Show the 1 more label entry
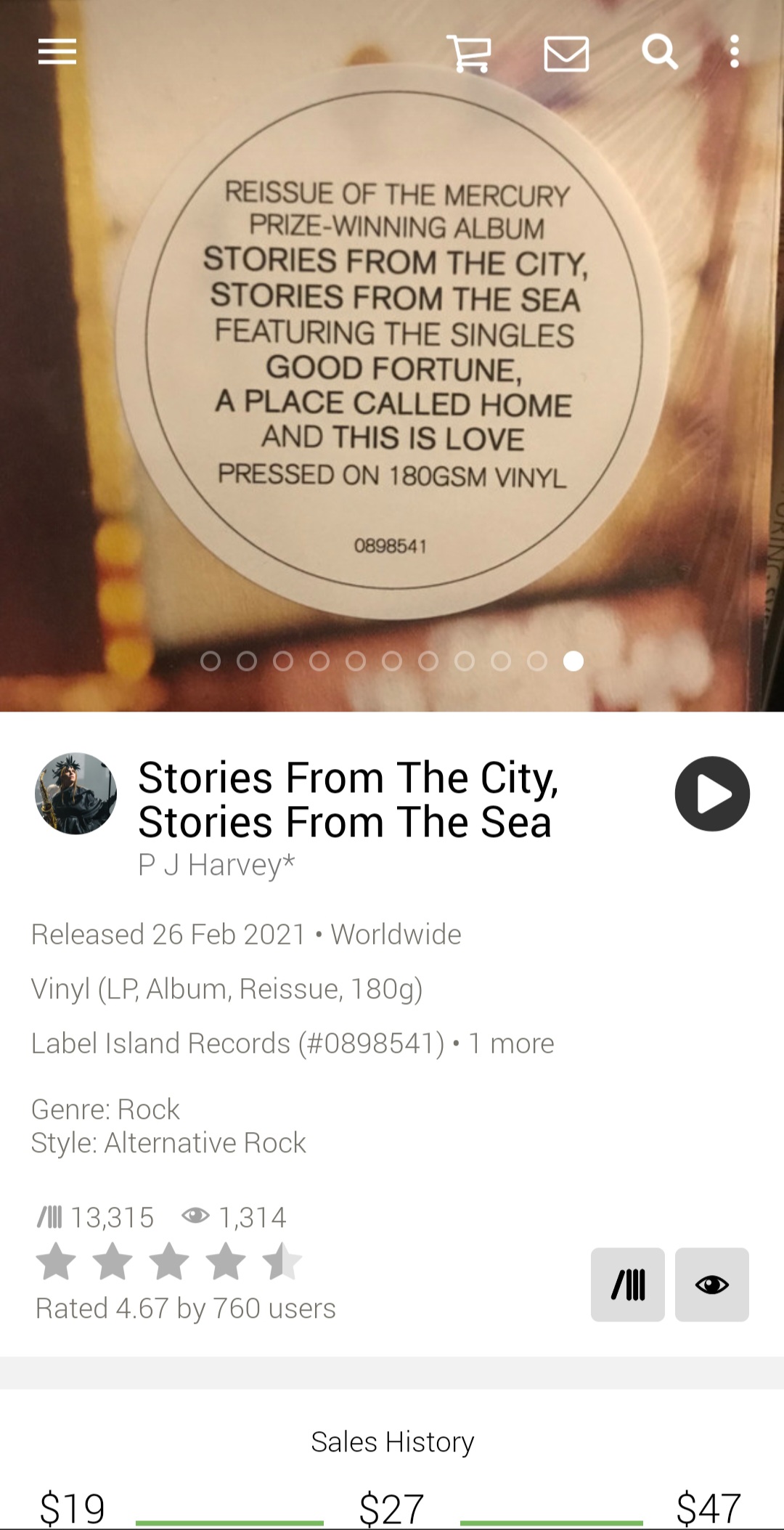 512,1043
